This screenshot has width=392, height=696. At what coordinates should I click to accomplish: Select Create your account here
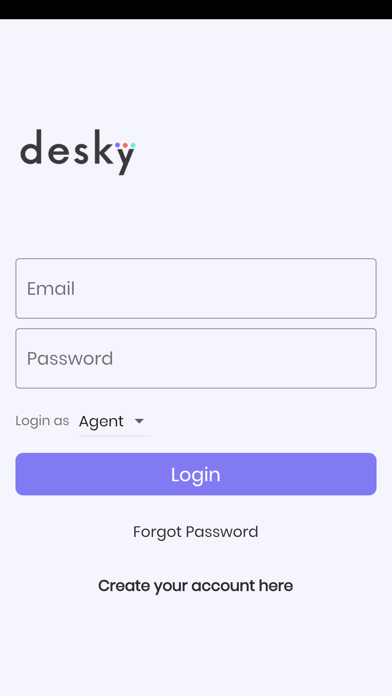(196, 586)
